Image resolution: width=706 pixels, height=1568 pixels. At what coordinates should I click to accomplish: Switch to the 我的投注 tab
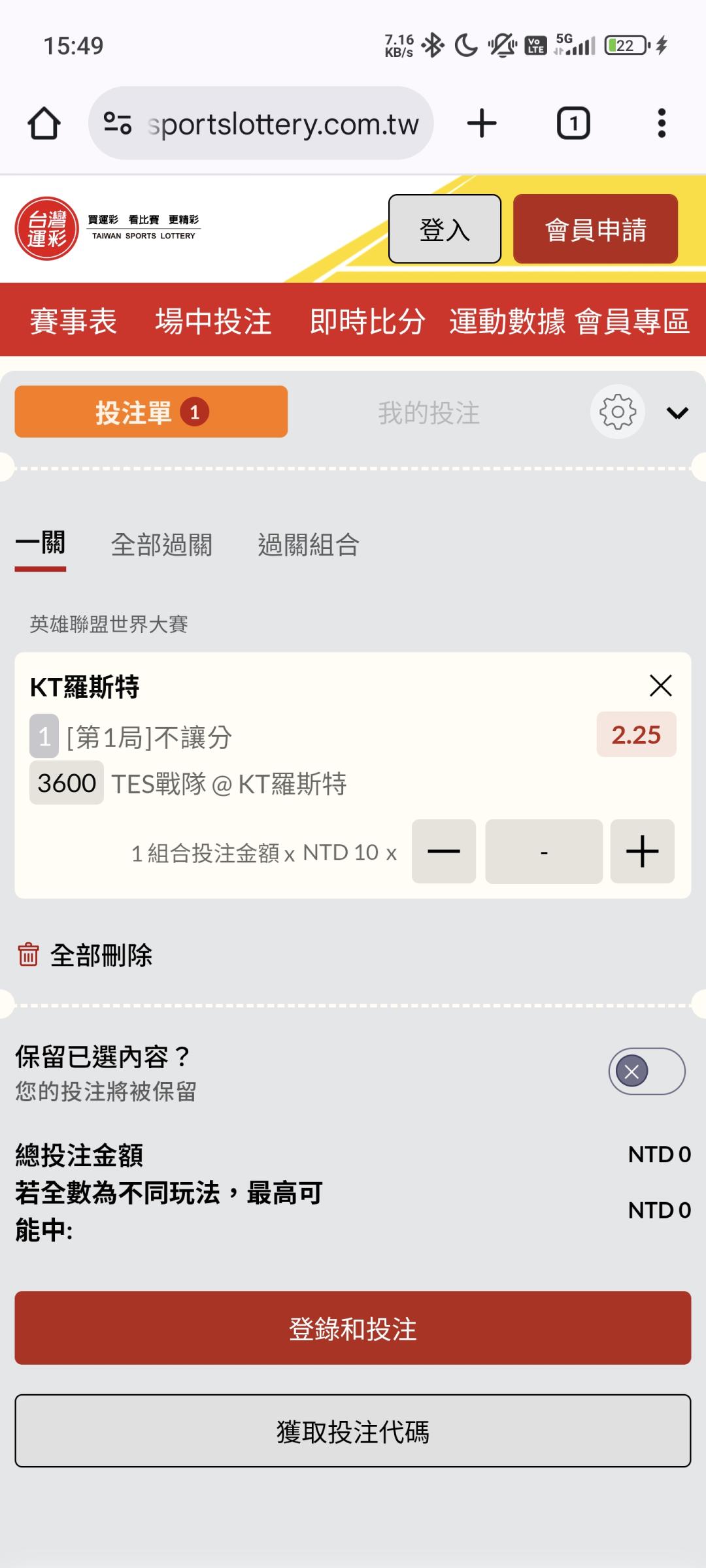[429, 413]
